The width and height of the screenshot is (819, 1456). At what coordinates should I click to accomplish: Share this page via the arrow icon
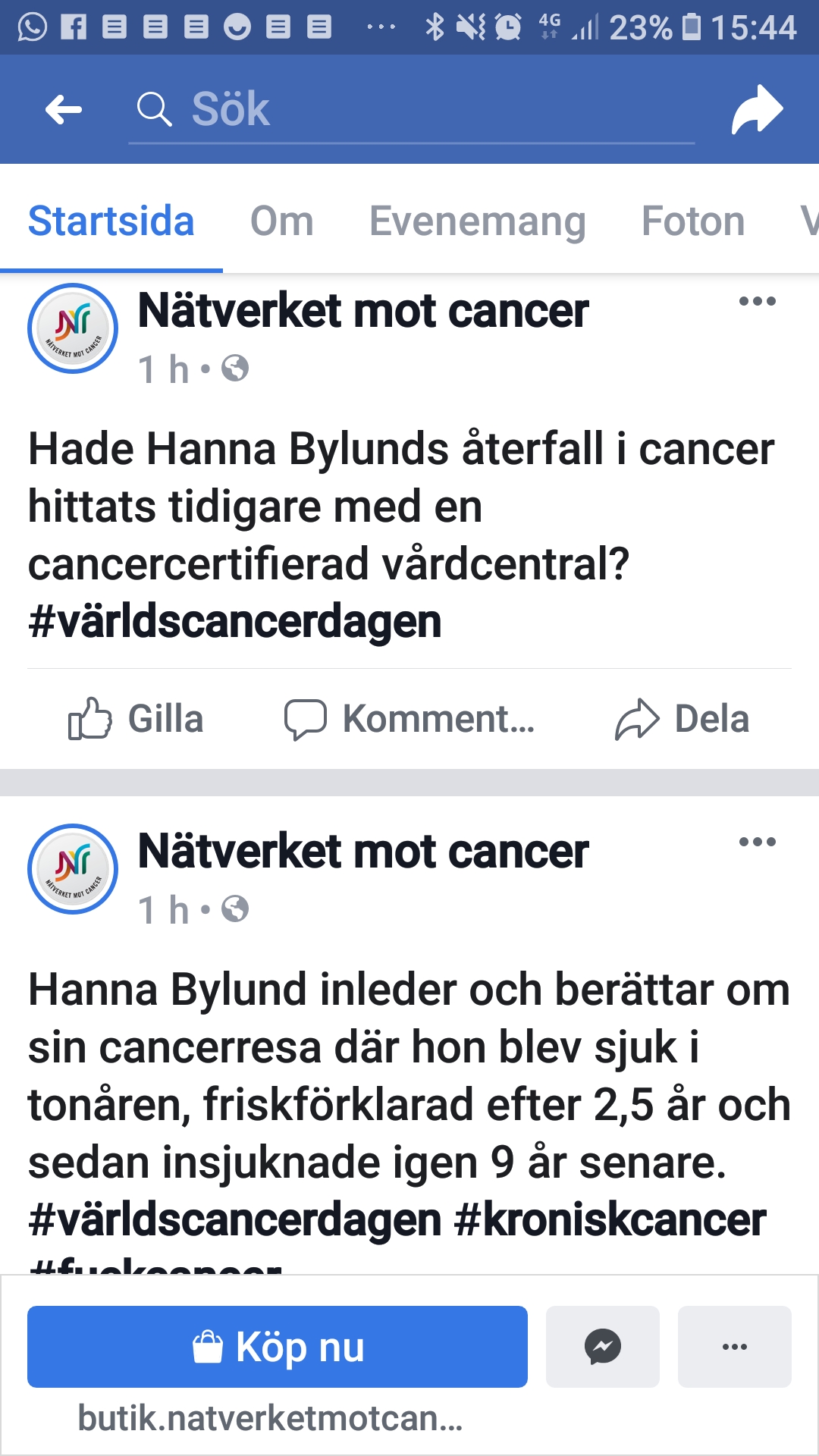(x=756, y=110)
